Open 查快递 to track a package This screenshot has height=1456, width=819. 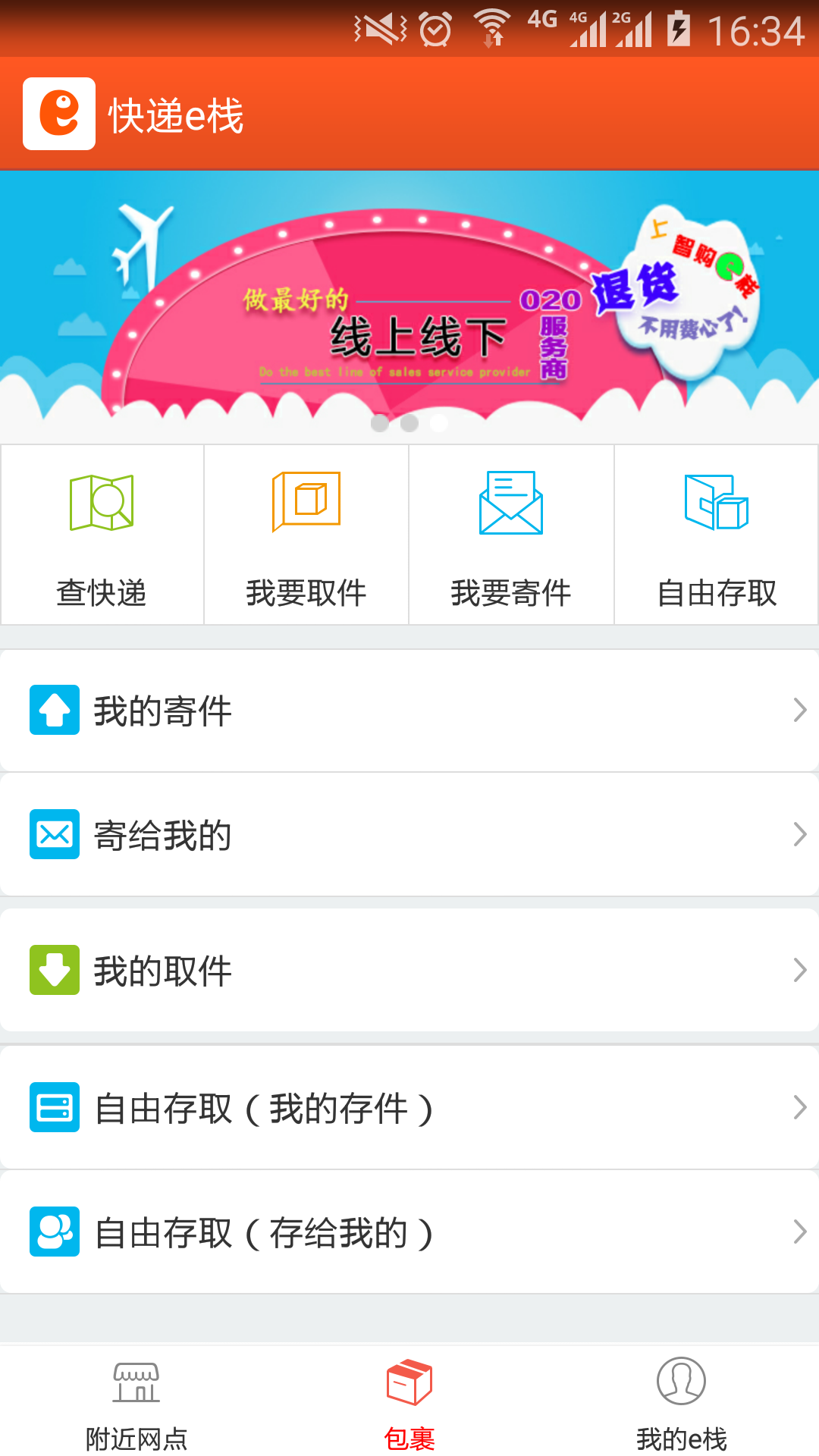(102, 535)
